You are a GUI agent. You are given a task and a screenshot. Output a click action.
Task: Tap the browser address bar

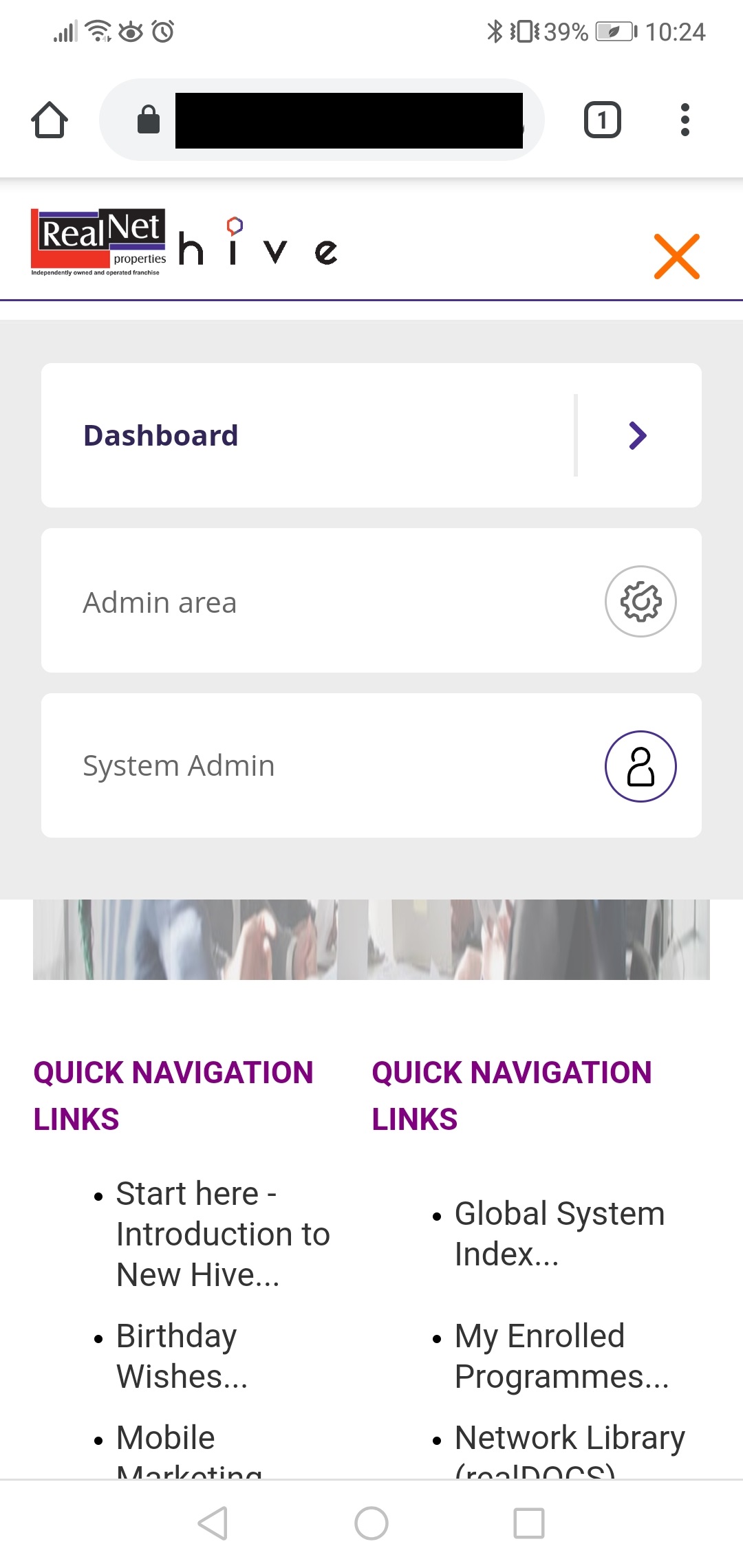348,120
